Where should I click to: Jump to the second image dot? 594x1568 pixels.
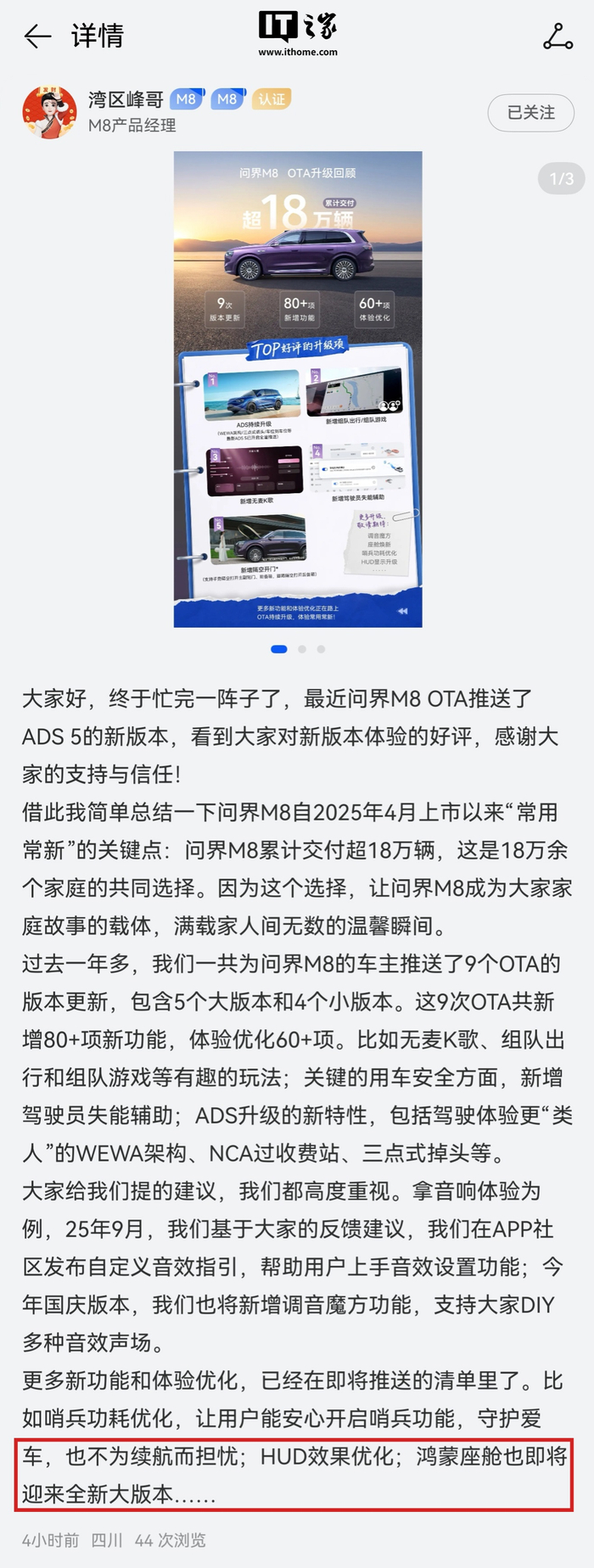[302, 649]
